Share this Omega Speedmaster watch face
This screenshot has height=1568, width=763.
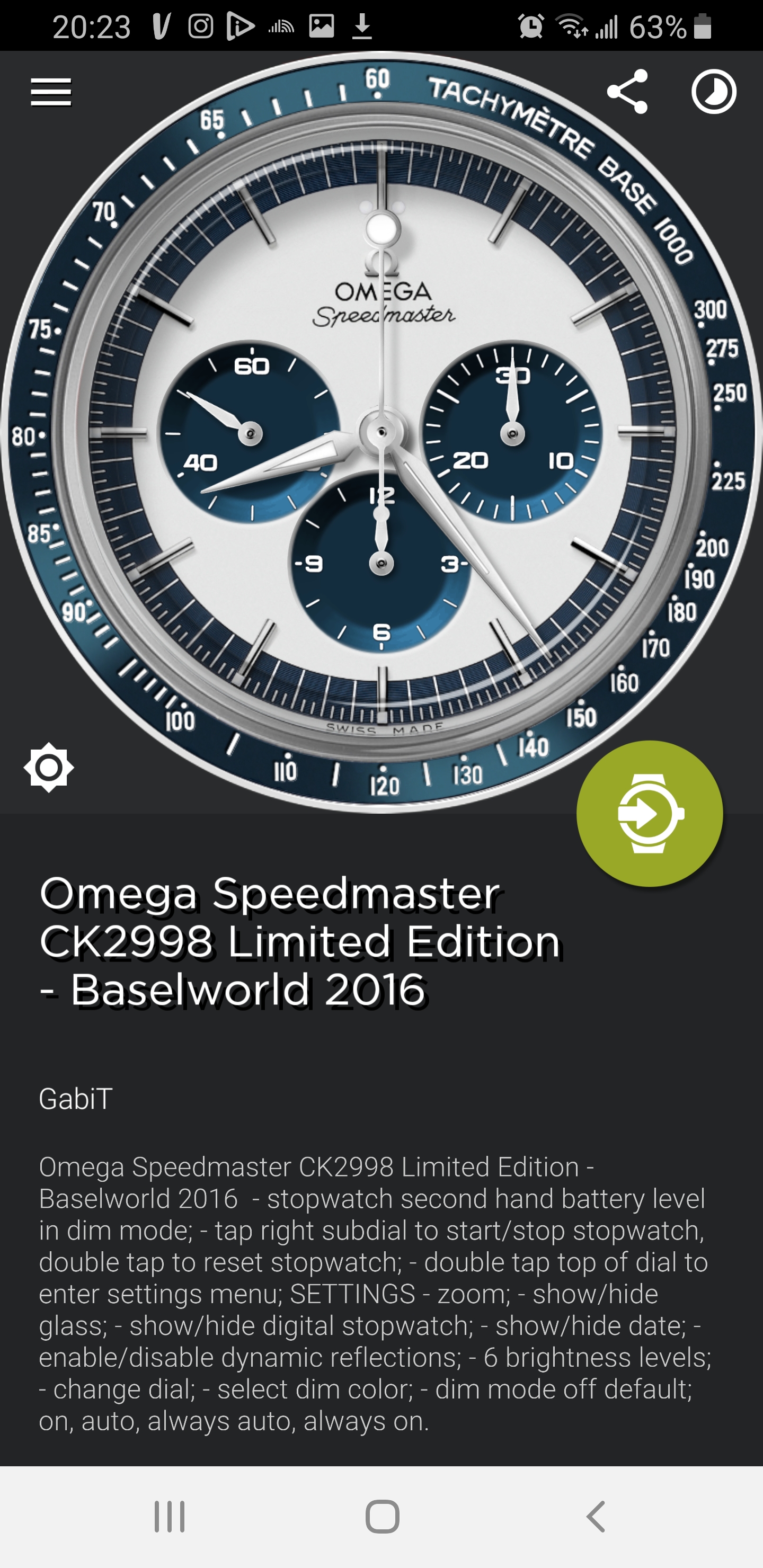point(627,91)
